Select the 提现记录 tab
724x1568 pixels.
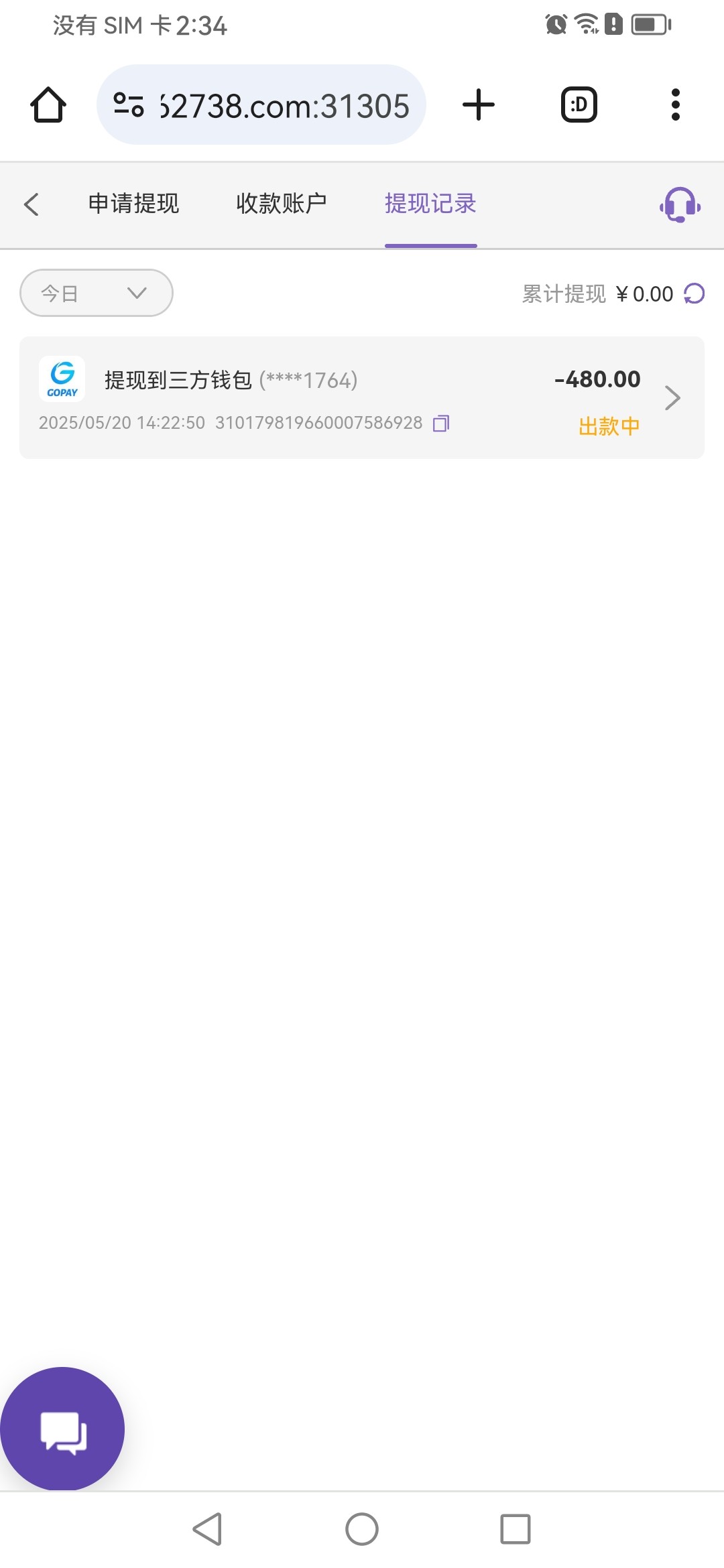coord(430,203)
